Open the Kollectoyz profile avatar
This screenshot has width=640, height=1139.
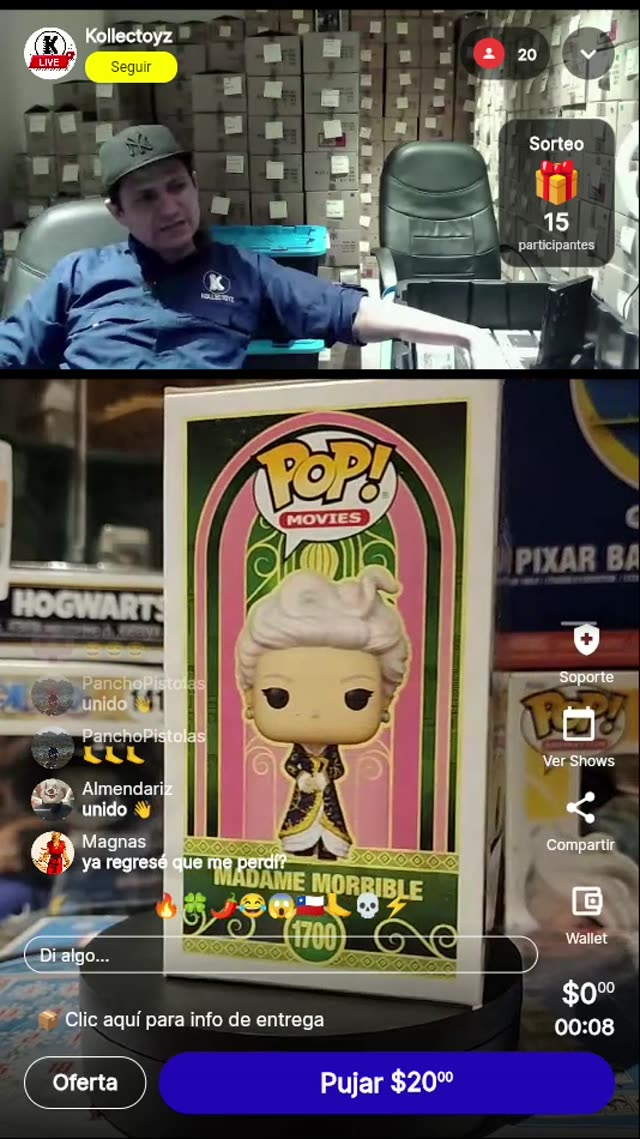coord(50,53)
